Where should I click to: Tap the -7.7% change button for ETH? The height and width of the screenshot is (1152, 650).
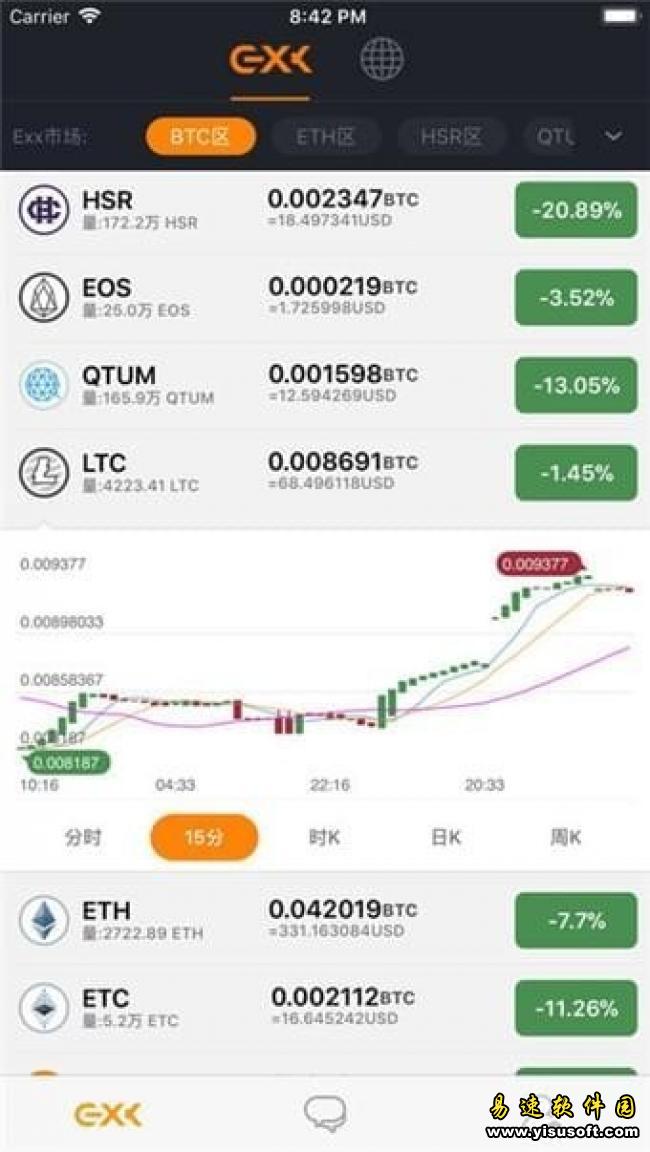[x=576, y=920]
